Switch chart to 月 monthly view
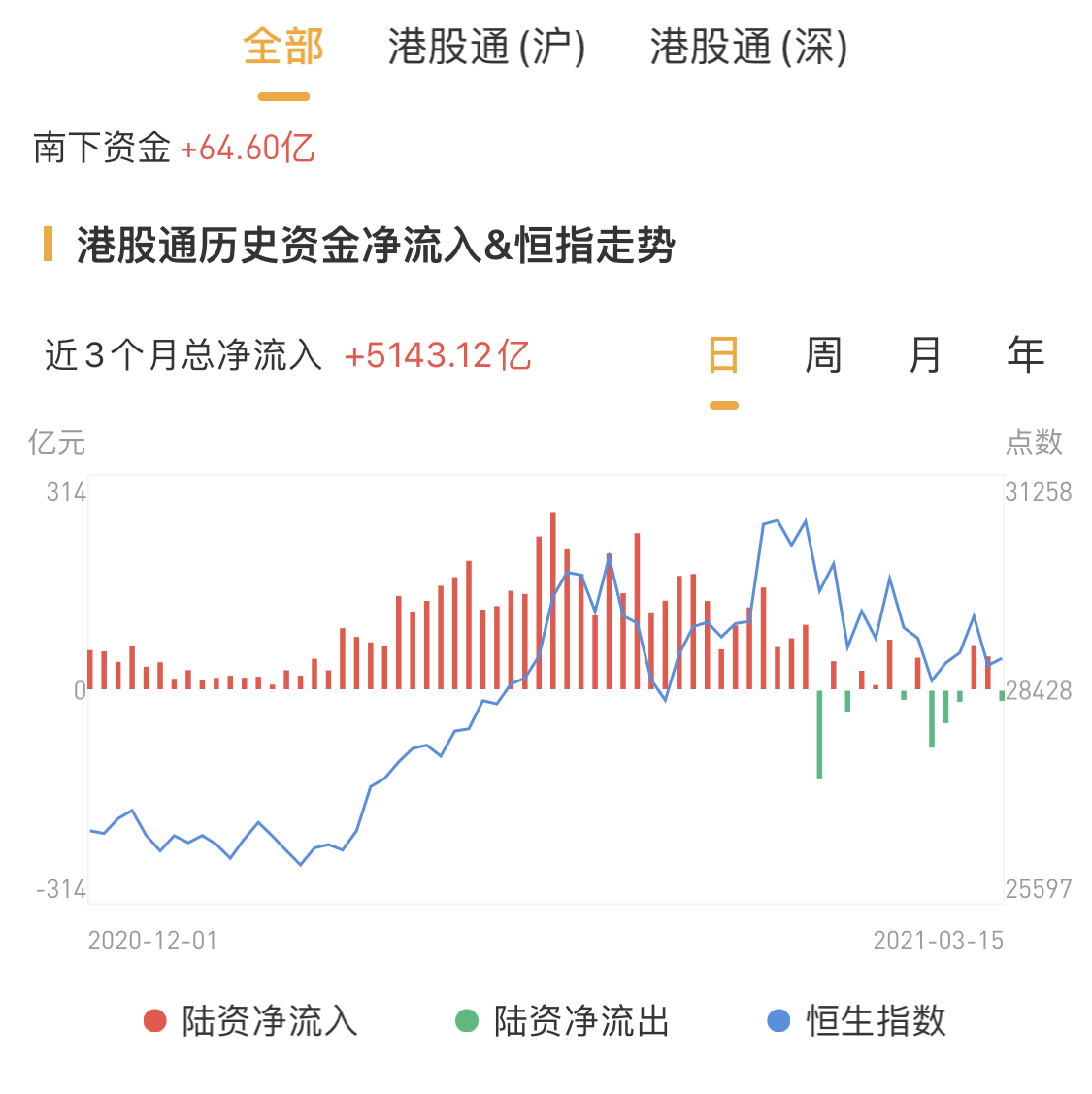This screenshot has width=1092, height=1094. click(x=924, y=355)
